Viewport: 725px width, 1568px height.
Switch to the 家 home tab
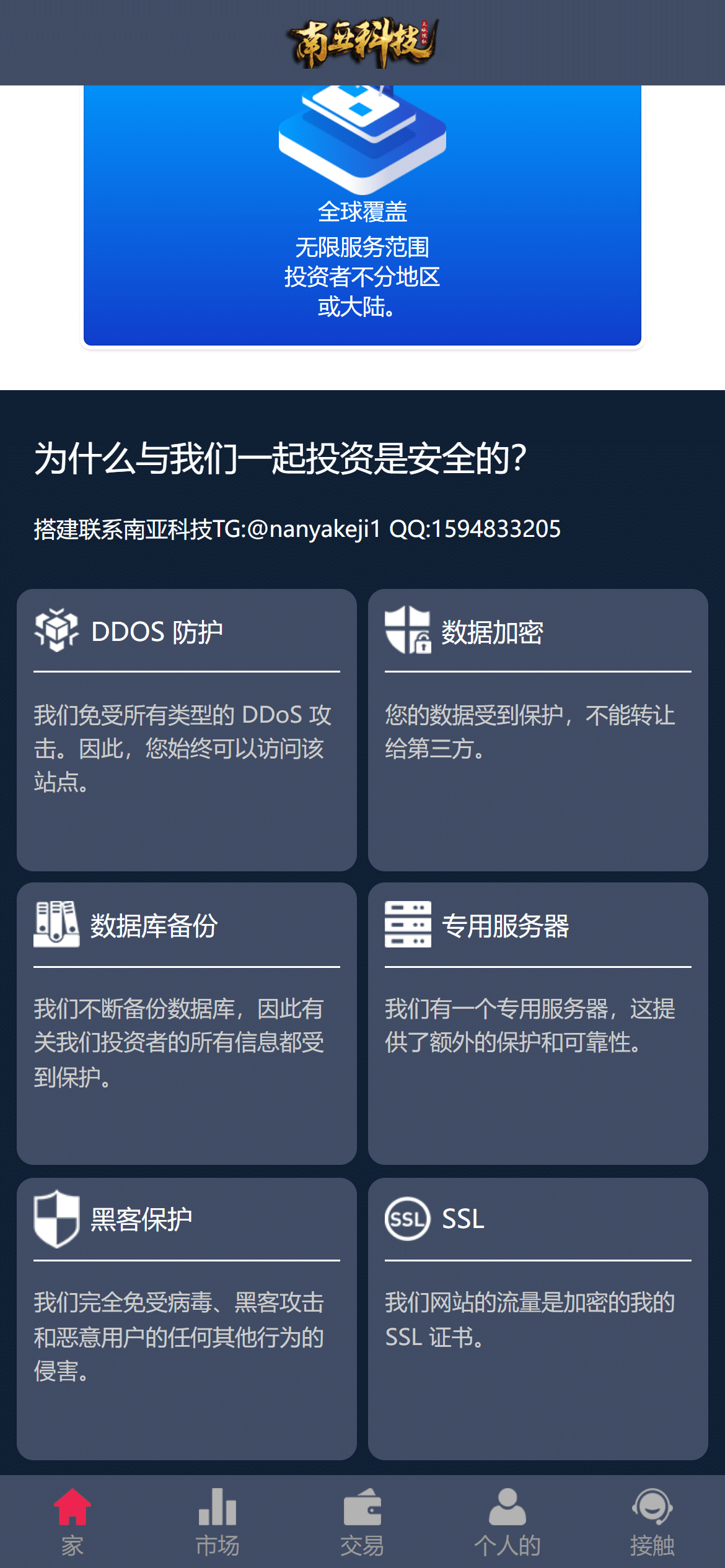(72, 1522)
